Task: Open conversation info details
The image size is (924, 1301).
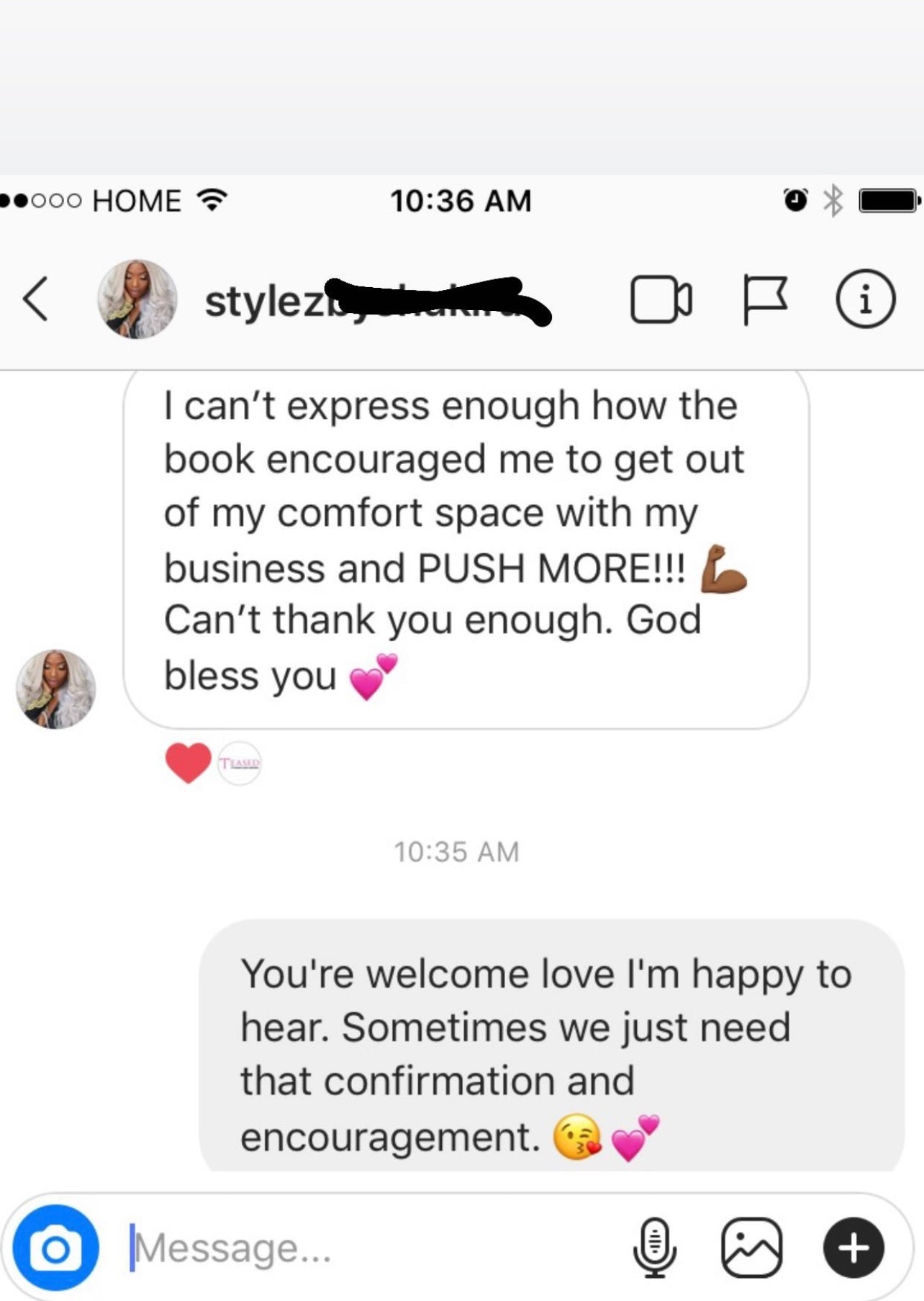Action: (865, 299)
